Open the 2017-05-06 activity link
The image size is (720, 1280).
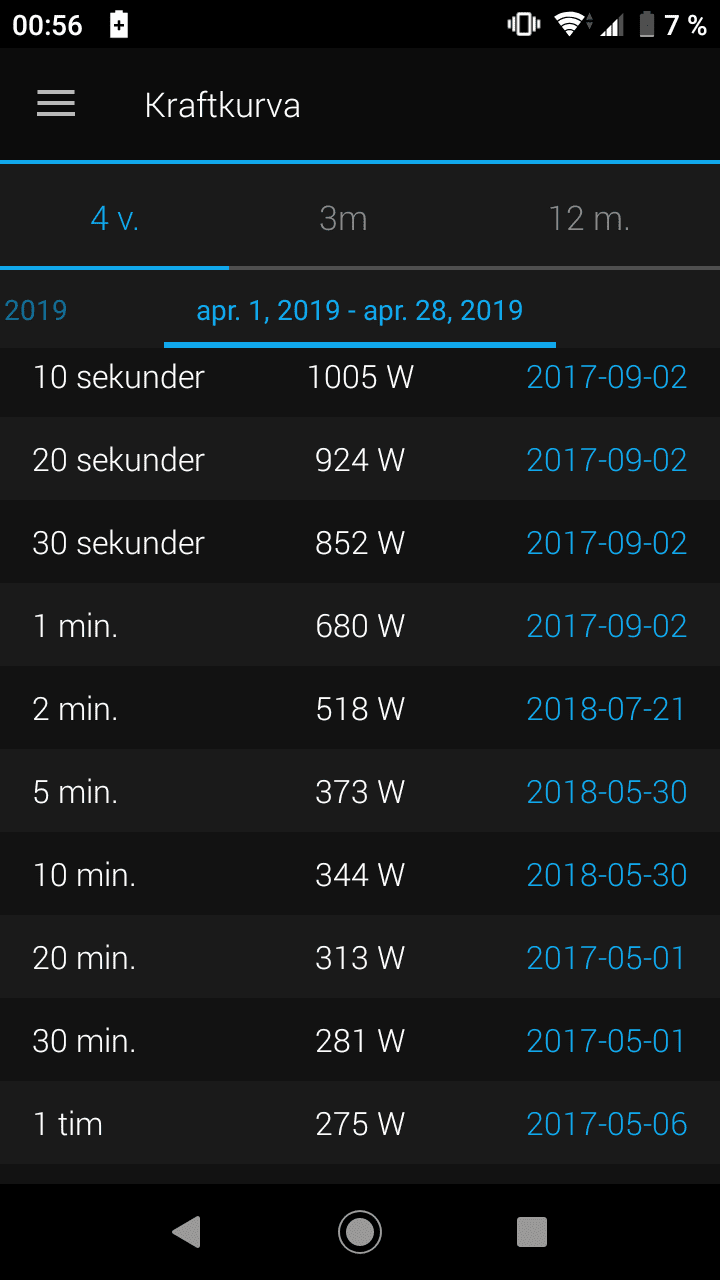click(x=607, y=1124)
